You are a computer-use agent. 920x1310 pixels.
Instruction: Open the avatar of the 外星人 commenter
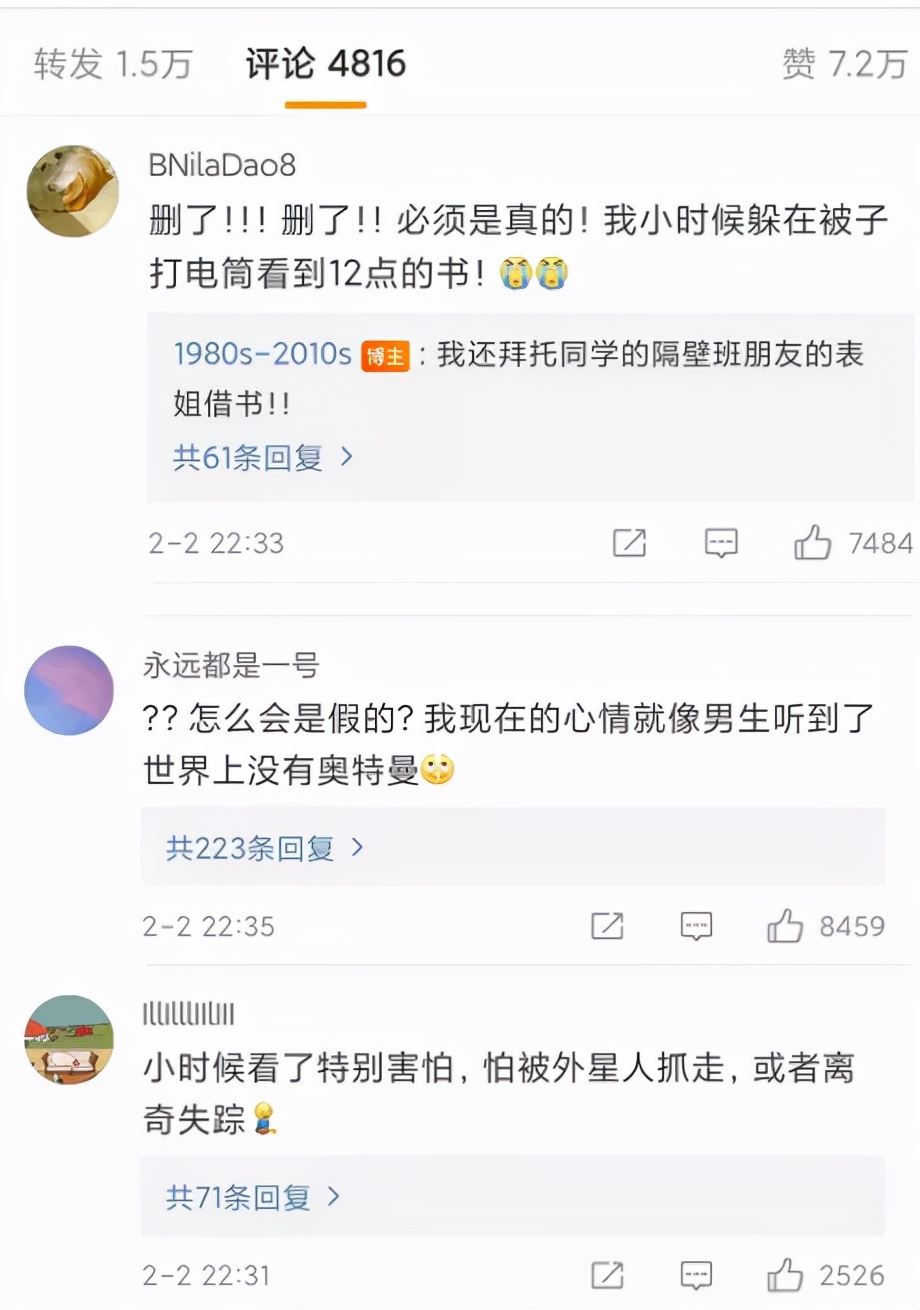tap(69, 1040)
